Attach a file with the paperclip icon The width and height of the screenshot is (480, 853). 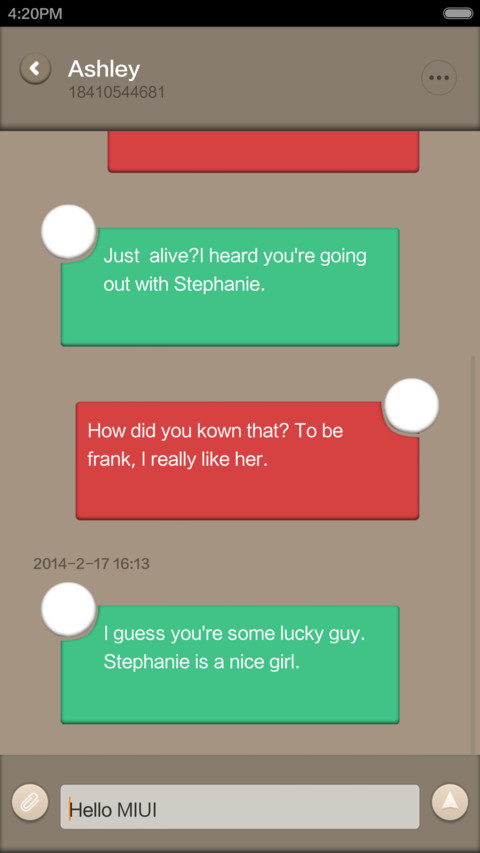pyautogui.click(x=30, y=802)
